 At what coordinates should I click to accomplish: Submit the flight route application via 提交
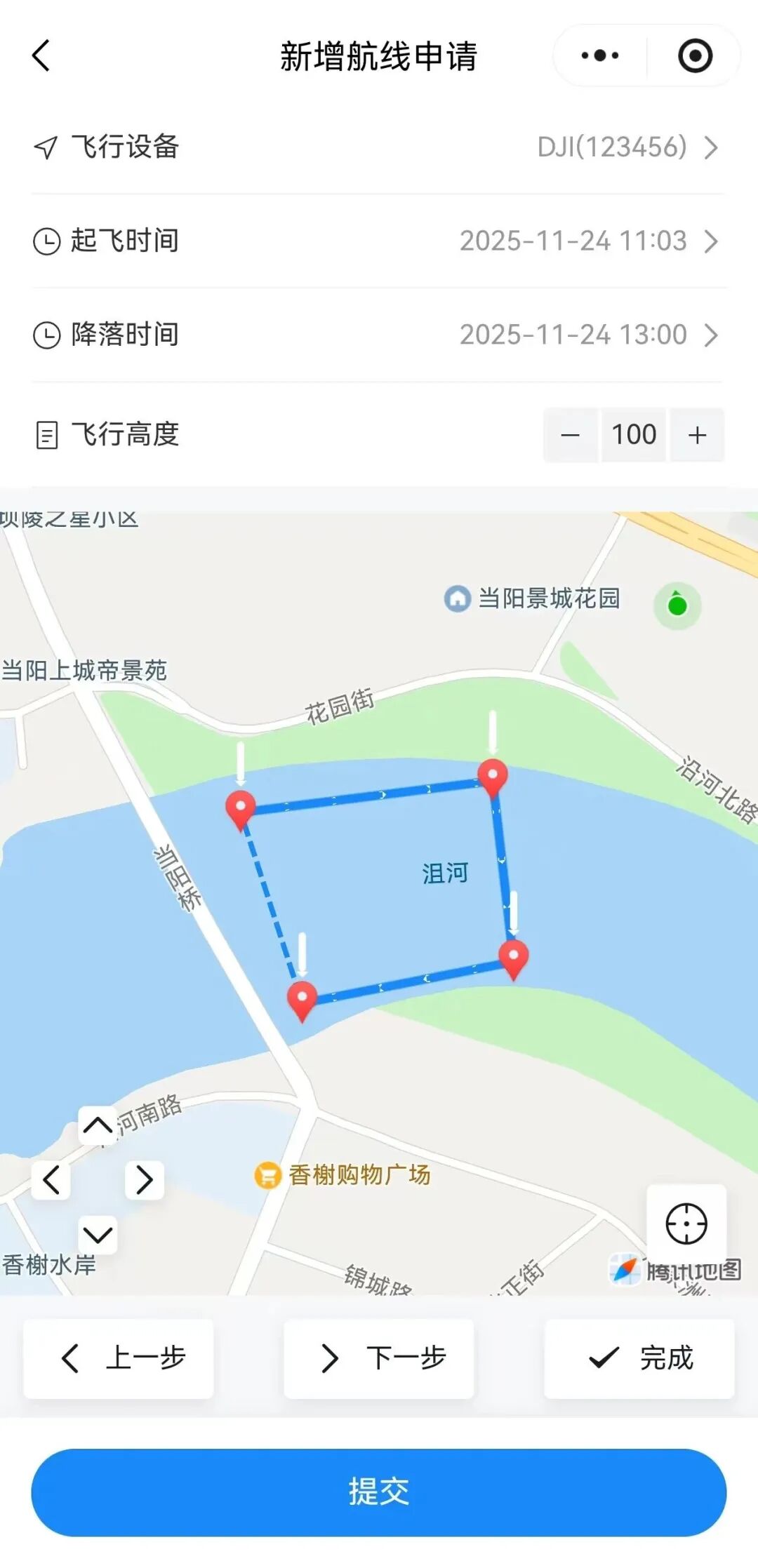[x=379, y=1492]
